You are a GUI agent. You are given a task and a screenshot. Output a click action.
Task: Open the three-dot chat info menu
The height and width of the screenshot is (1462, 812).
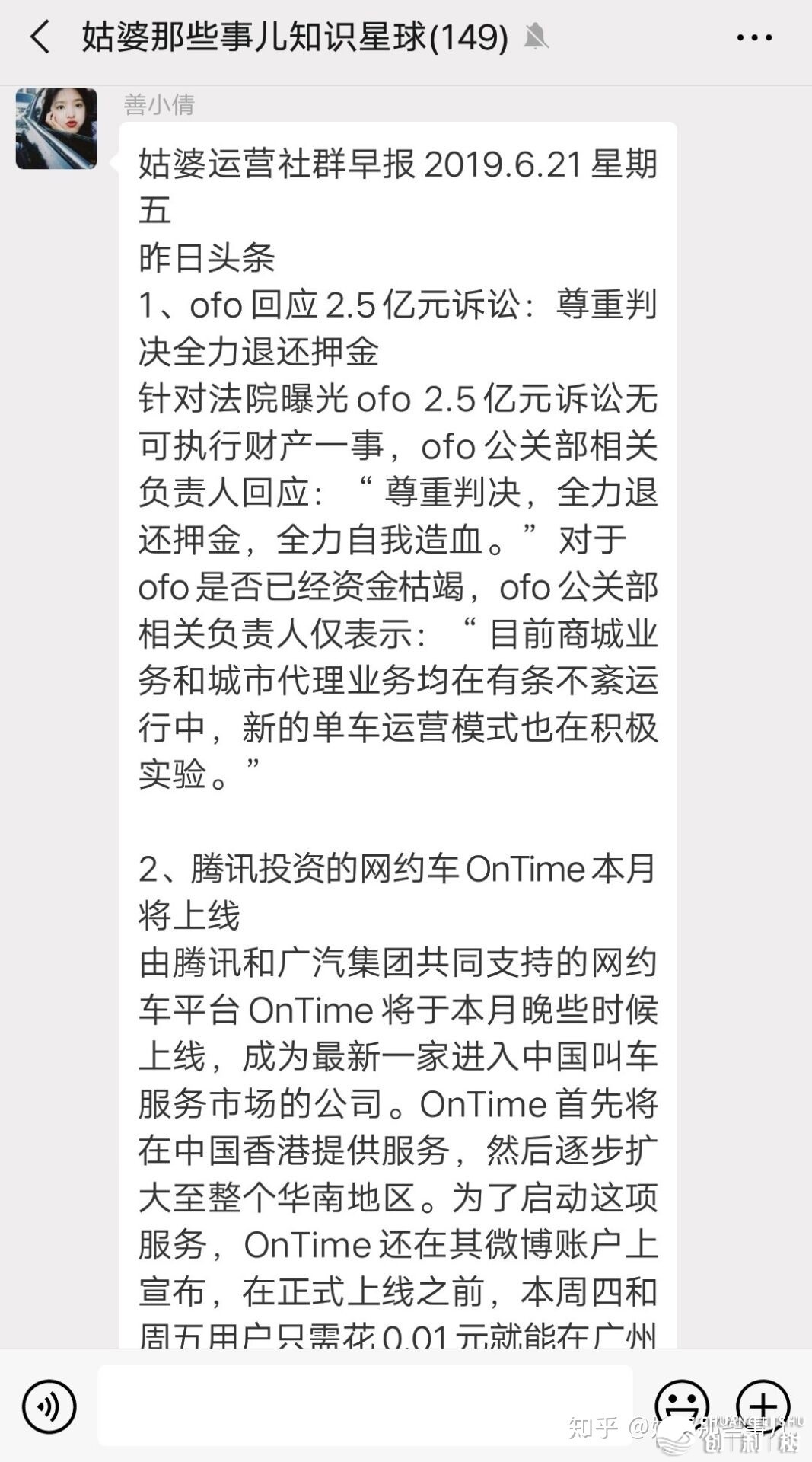pos(753,37)
